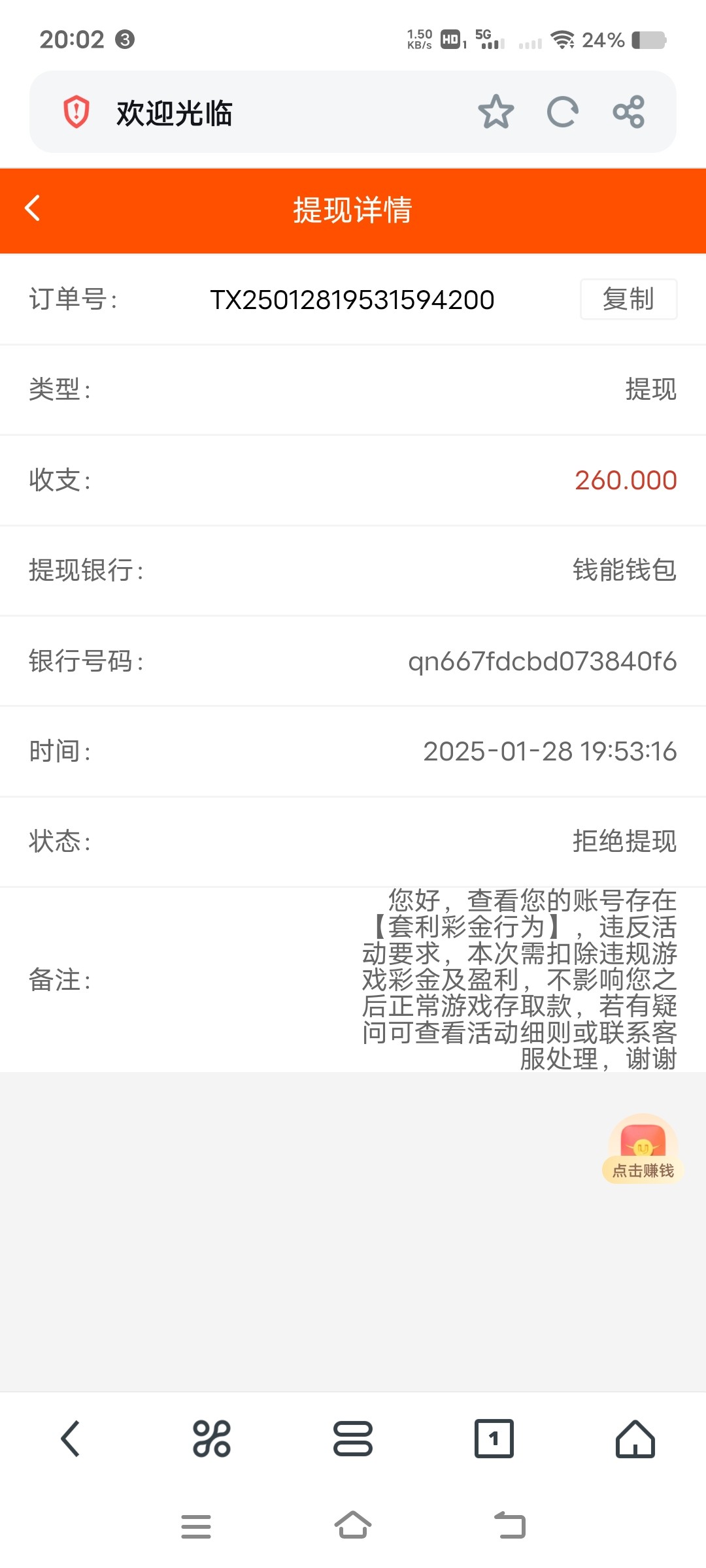Share this page from the address bar

pyautogui.click(x=629, y=112)
